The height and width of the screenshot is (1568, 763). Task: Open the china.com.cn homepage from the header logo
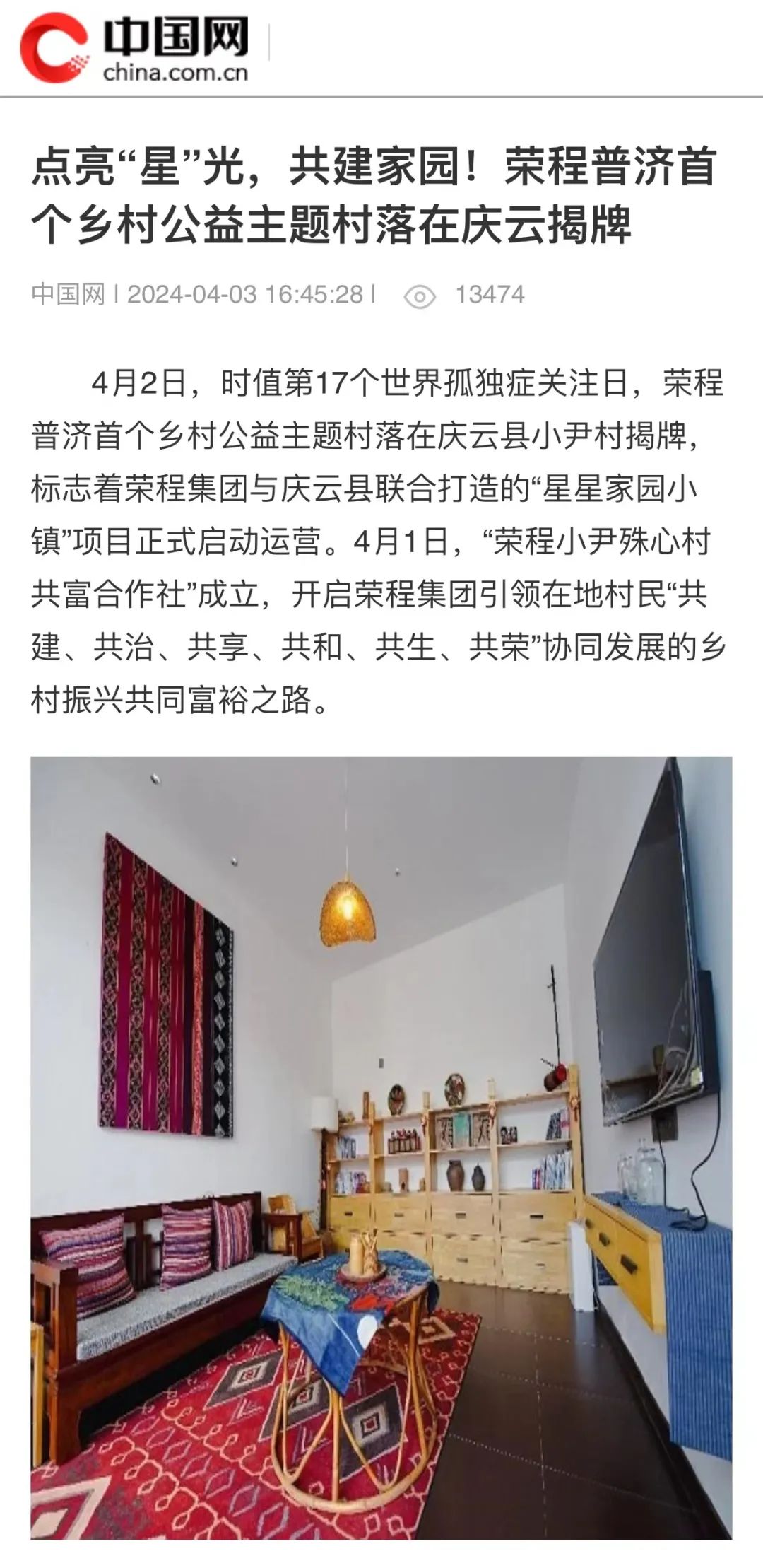point(134,48)
